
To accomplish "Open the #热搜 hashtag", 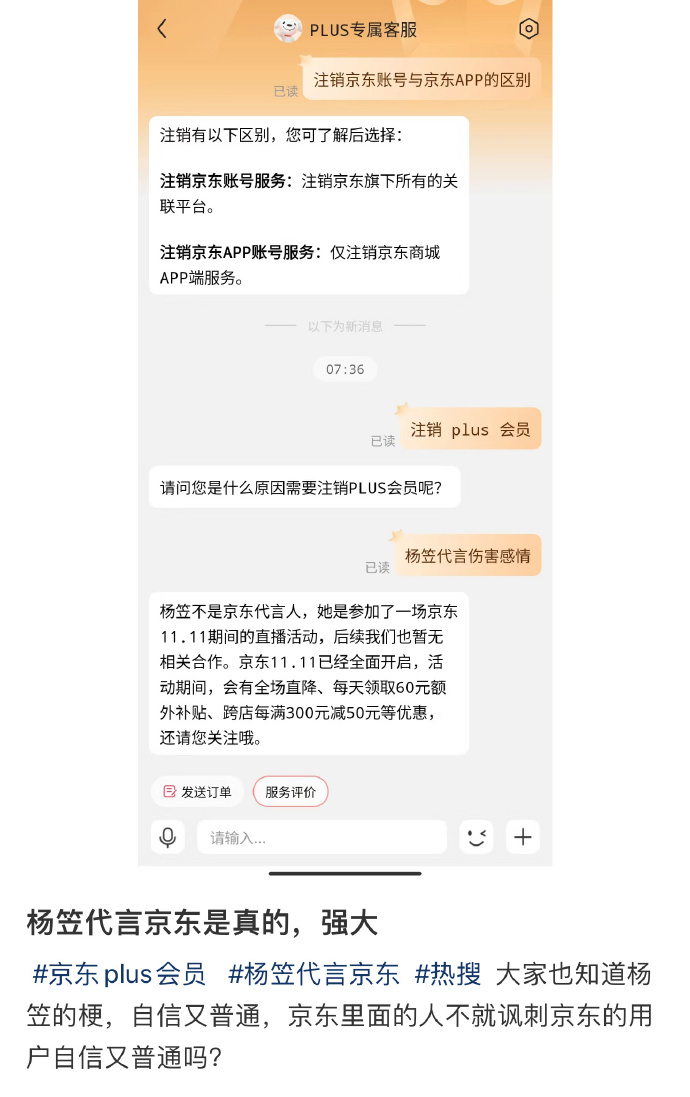I will (448, 973).
